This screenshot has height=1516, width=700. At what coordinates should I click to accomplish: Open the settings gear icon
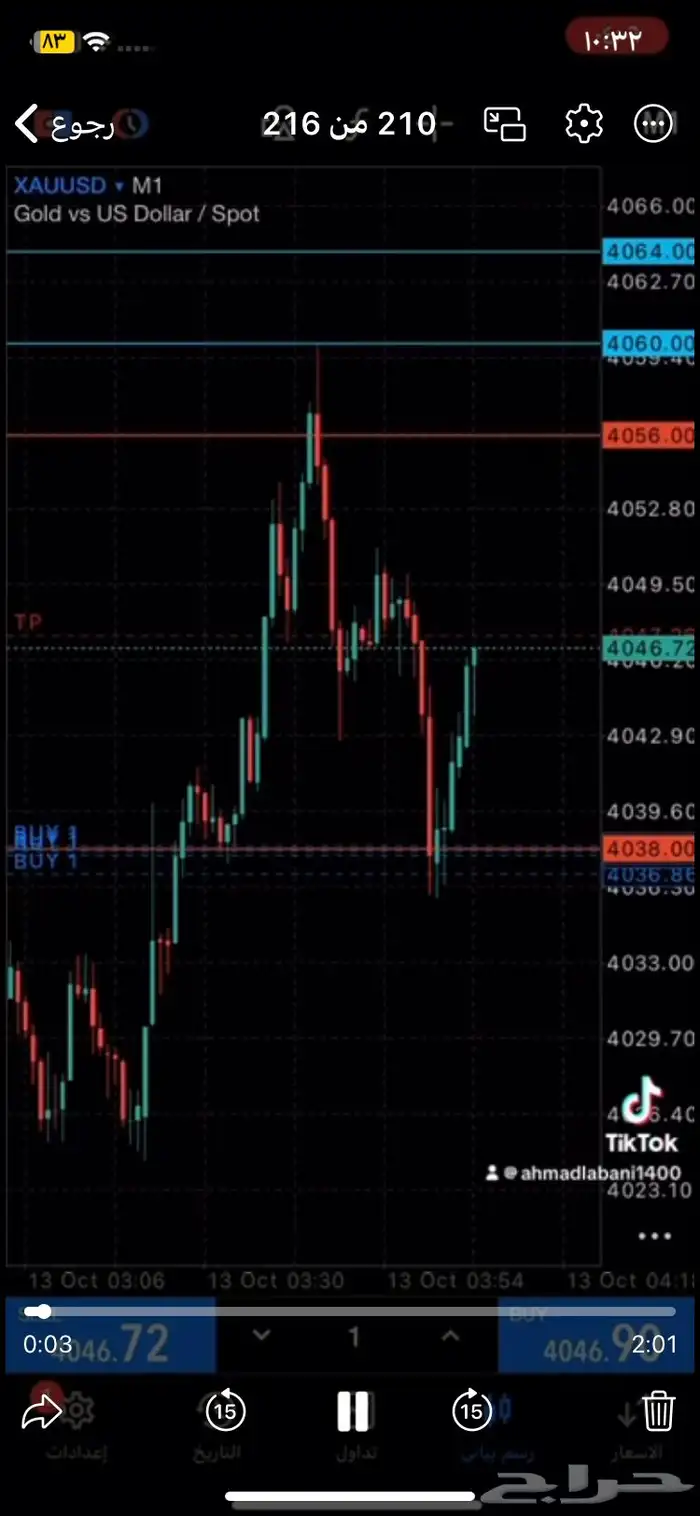pyautogui.click(x=584, y=124)
